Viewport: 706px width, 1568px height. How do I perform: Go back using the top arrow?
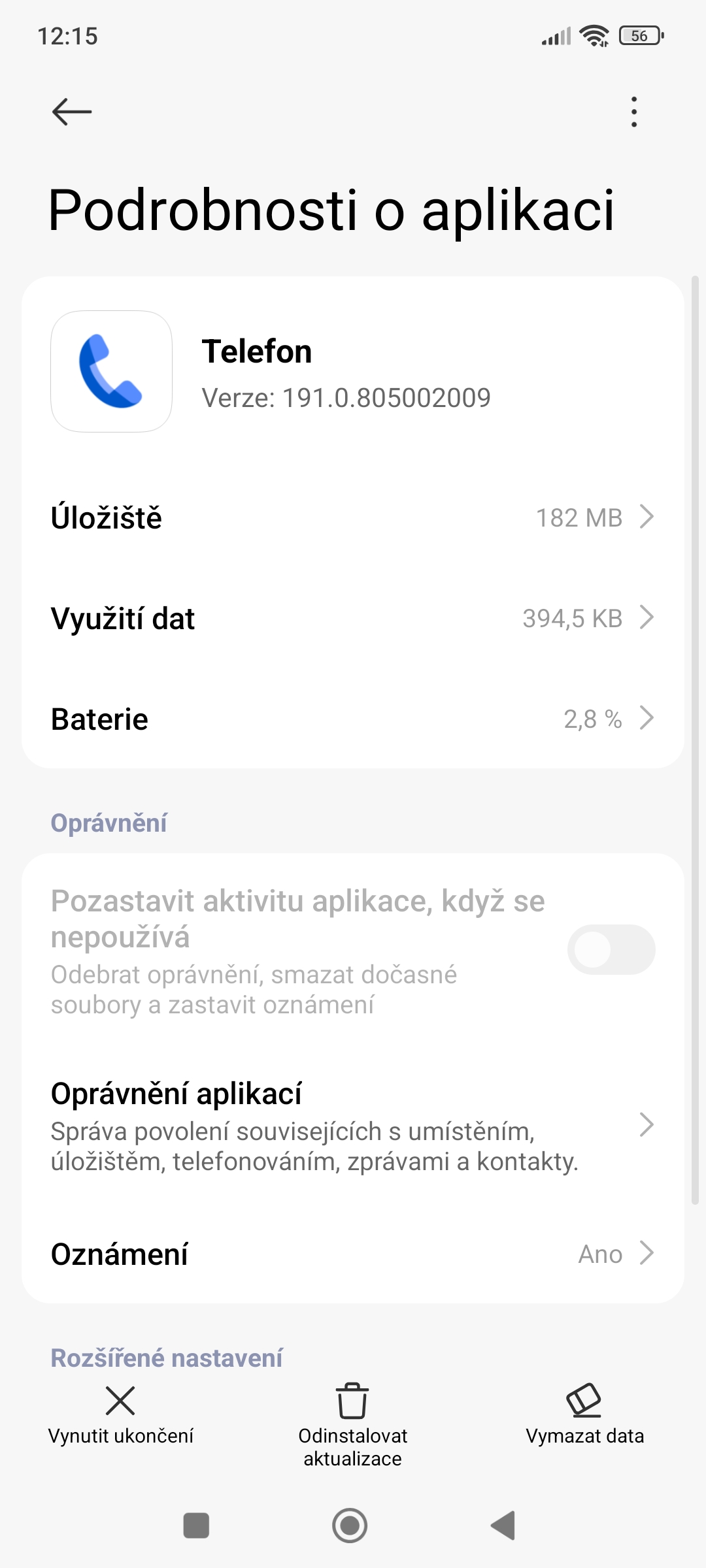(x=72, y=112)
